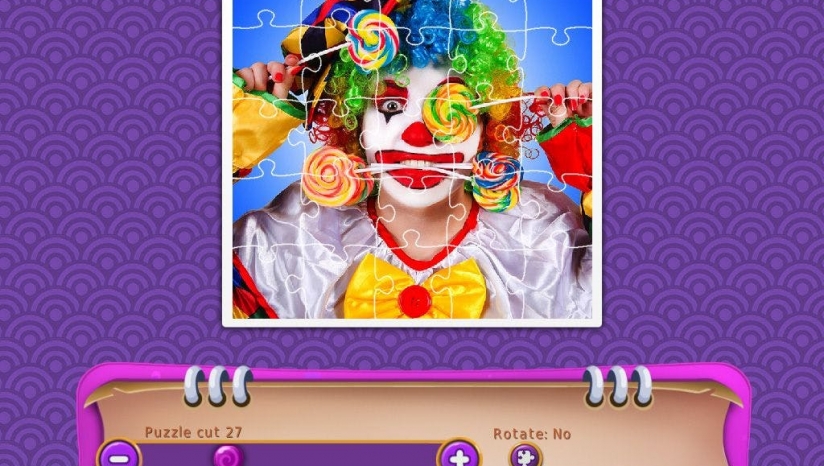Screen dimensions: 824x466
Task: Increase puzzle cut with the plus button
Action: pos(458,457)
